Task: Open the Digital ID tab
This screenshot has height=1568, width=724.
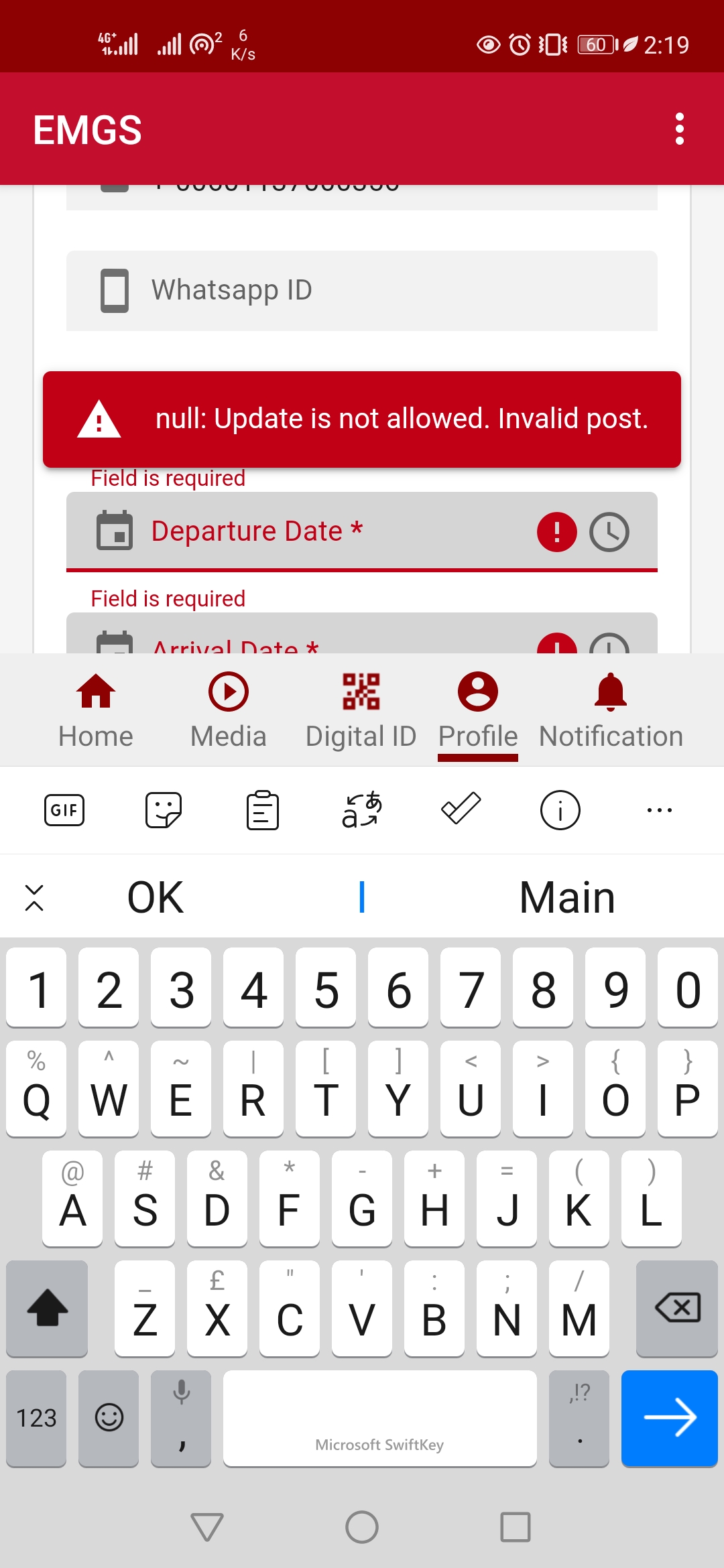Action: (x=361, y=710)
